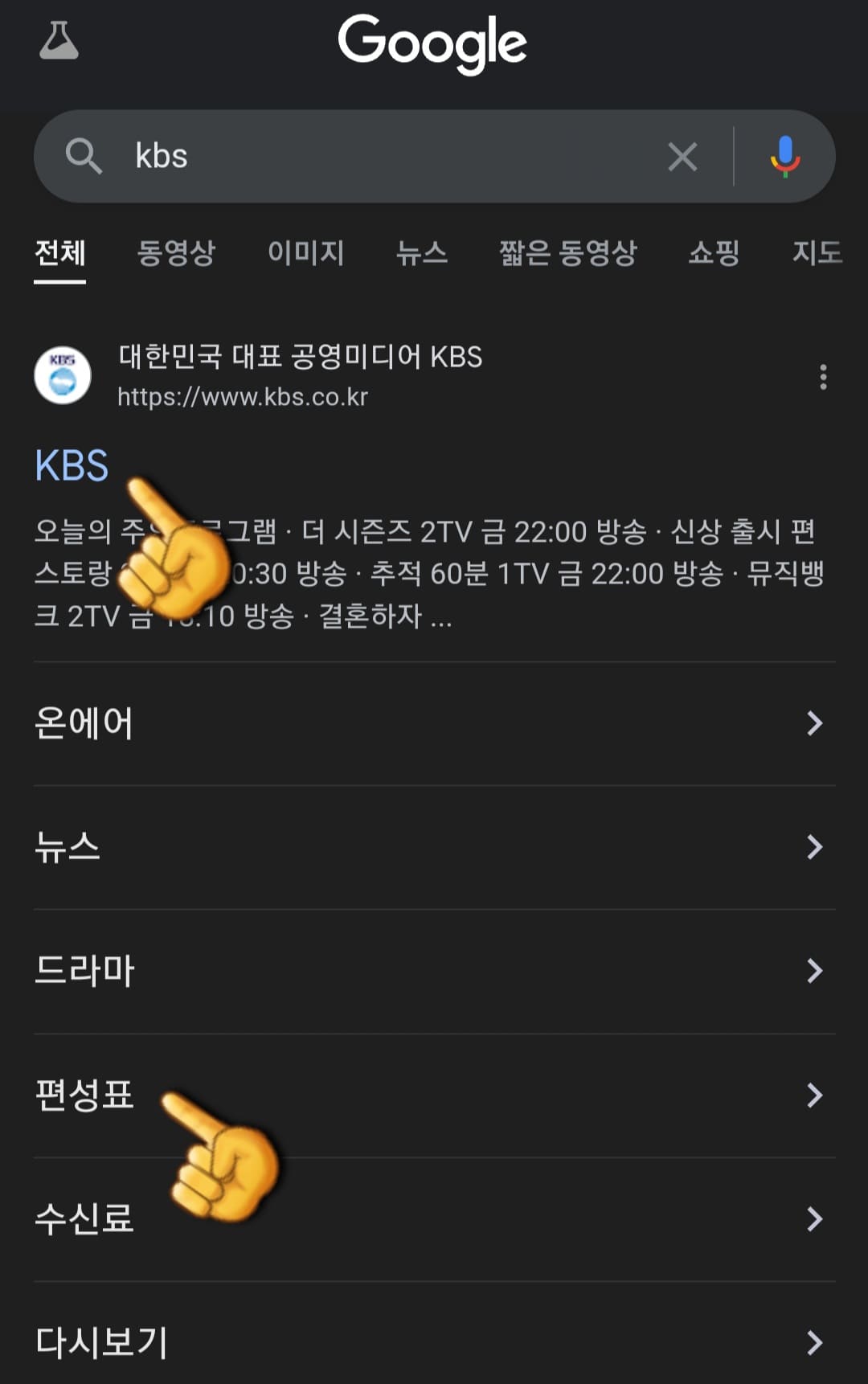Visit https://www.kbs.co.kr via the URL text

click(241, 397)
